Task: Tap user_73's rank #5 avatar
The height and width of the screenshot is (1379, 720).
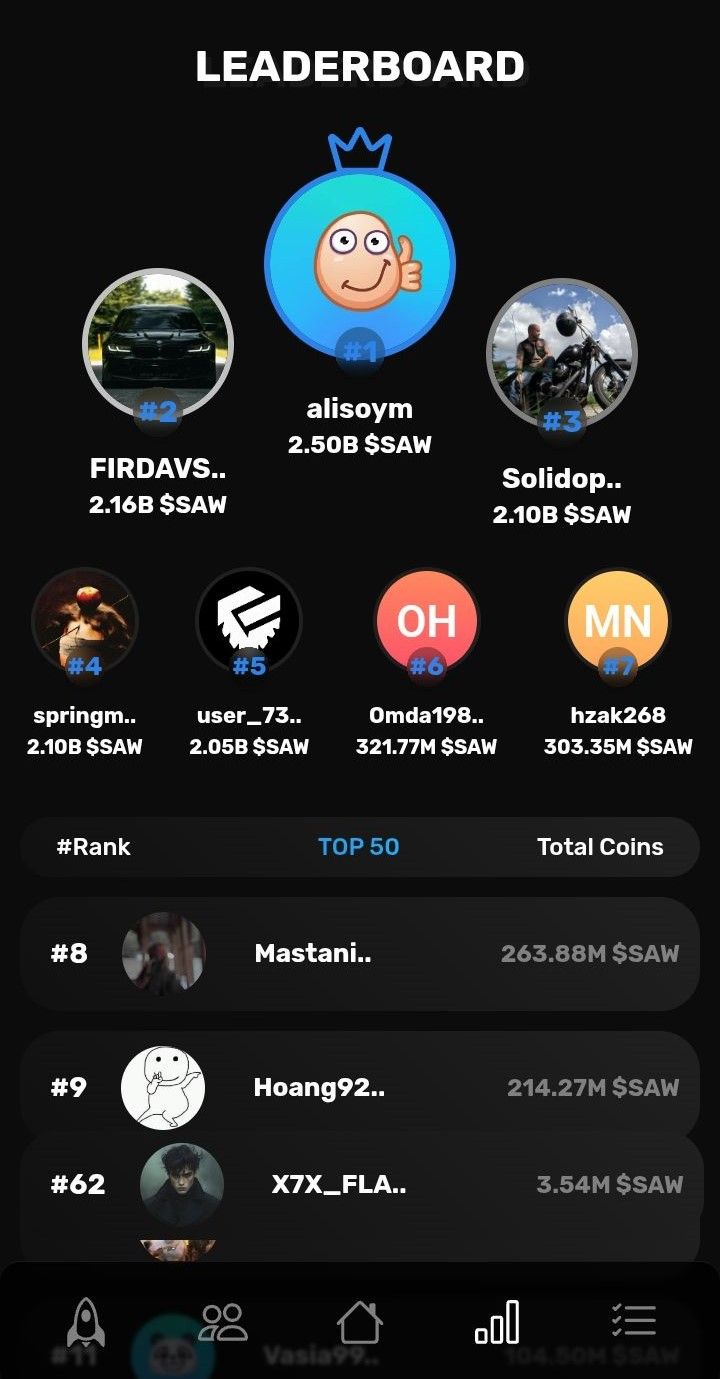Action: pos(248,620)
